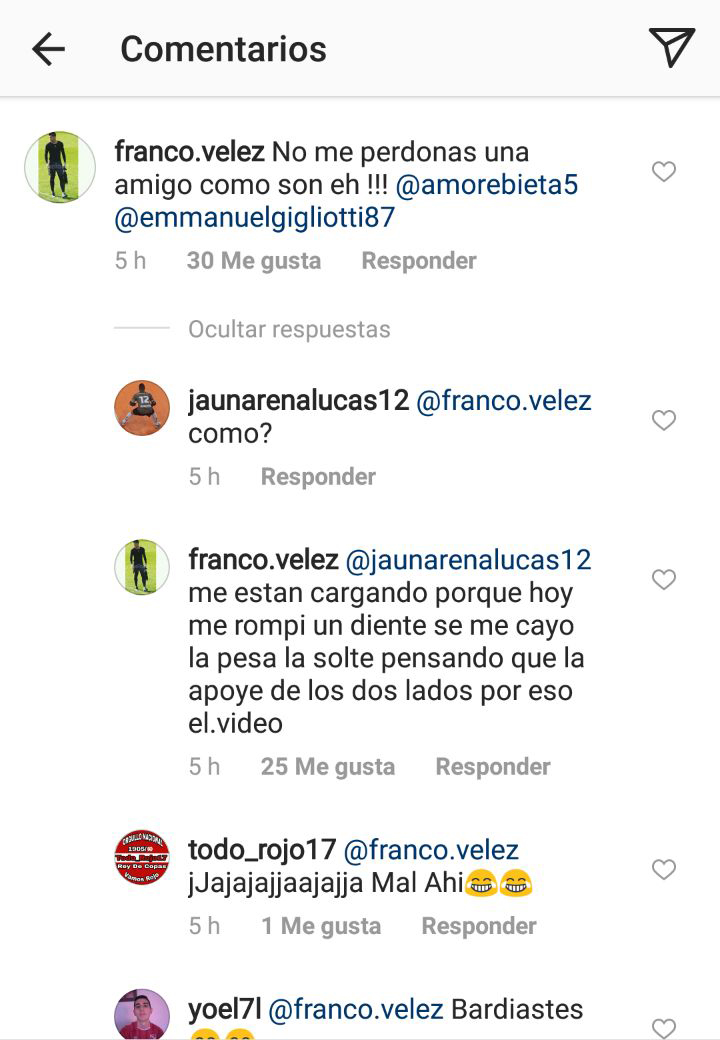Viewport: 720px width, 1040px height.
Task: View who liked the 30 Me gusta comment
Action: 253,261
